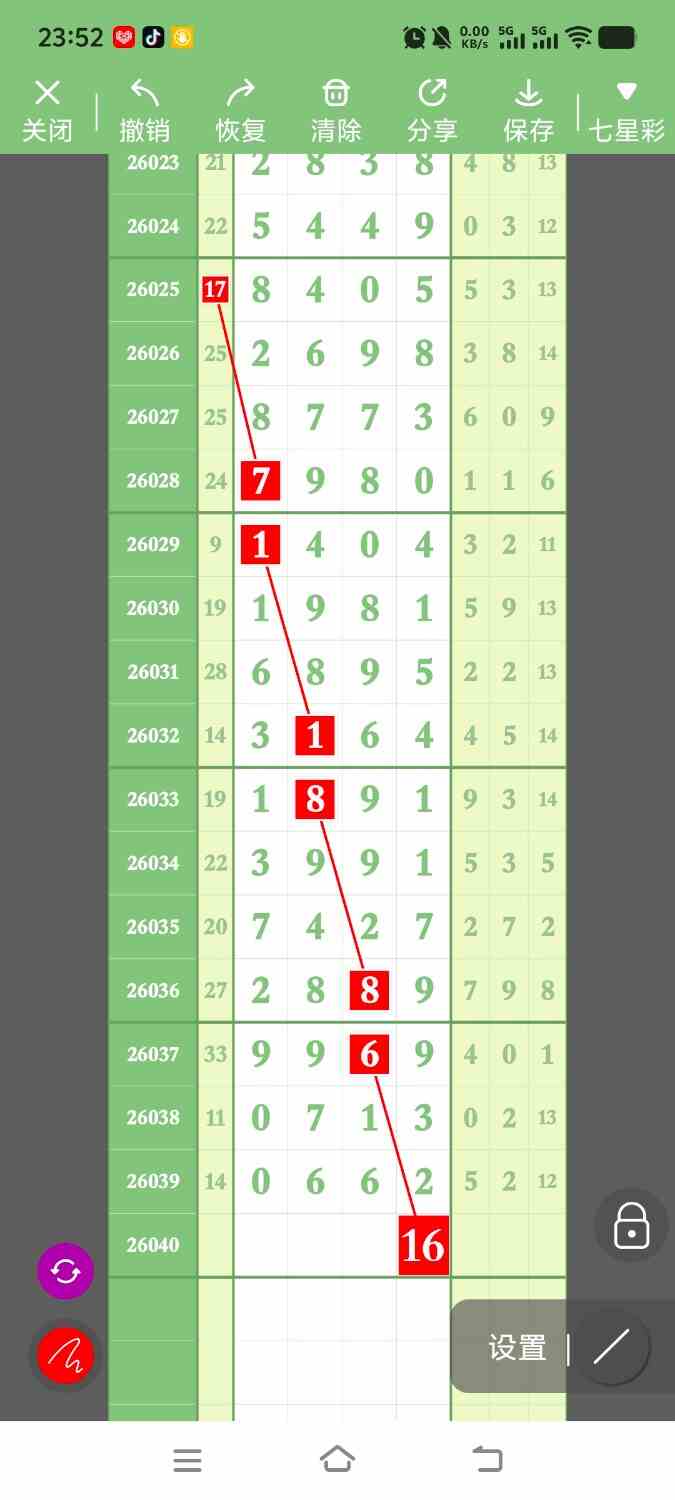Open the 七星彩 lottery type dropdown
The height and width of the screenshot is (1500, 675).
[x=626, y=110]
